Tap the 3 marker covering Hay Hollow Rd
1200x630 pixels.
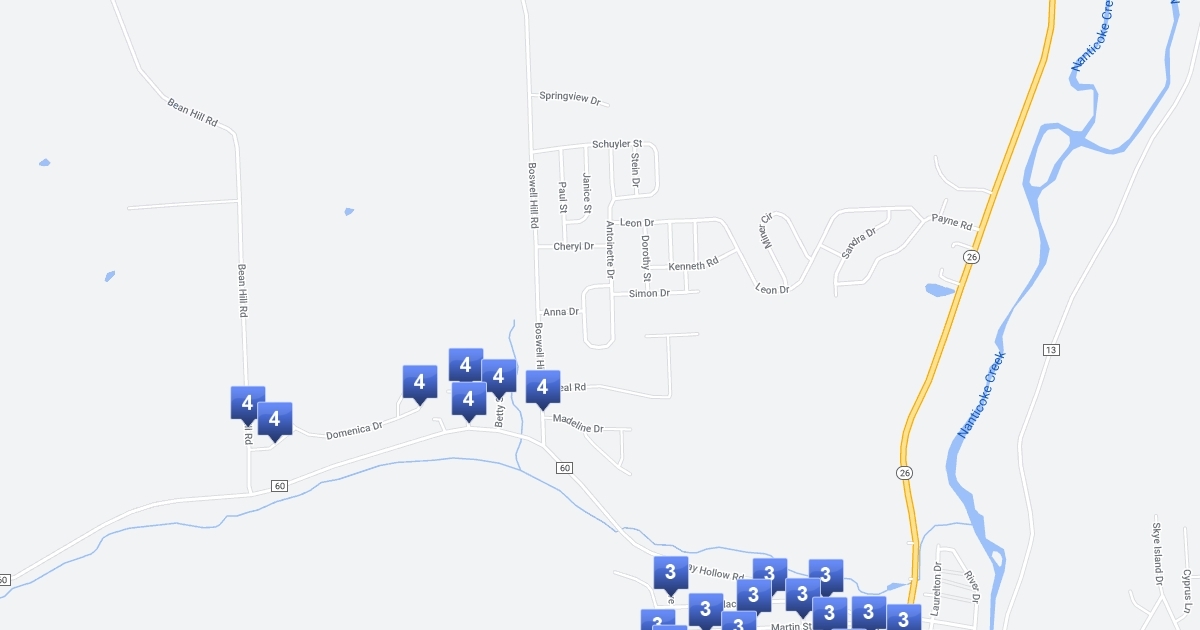pos(671,573)
